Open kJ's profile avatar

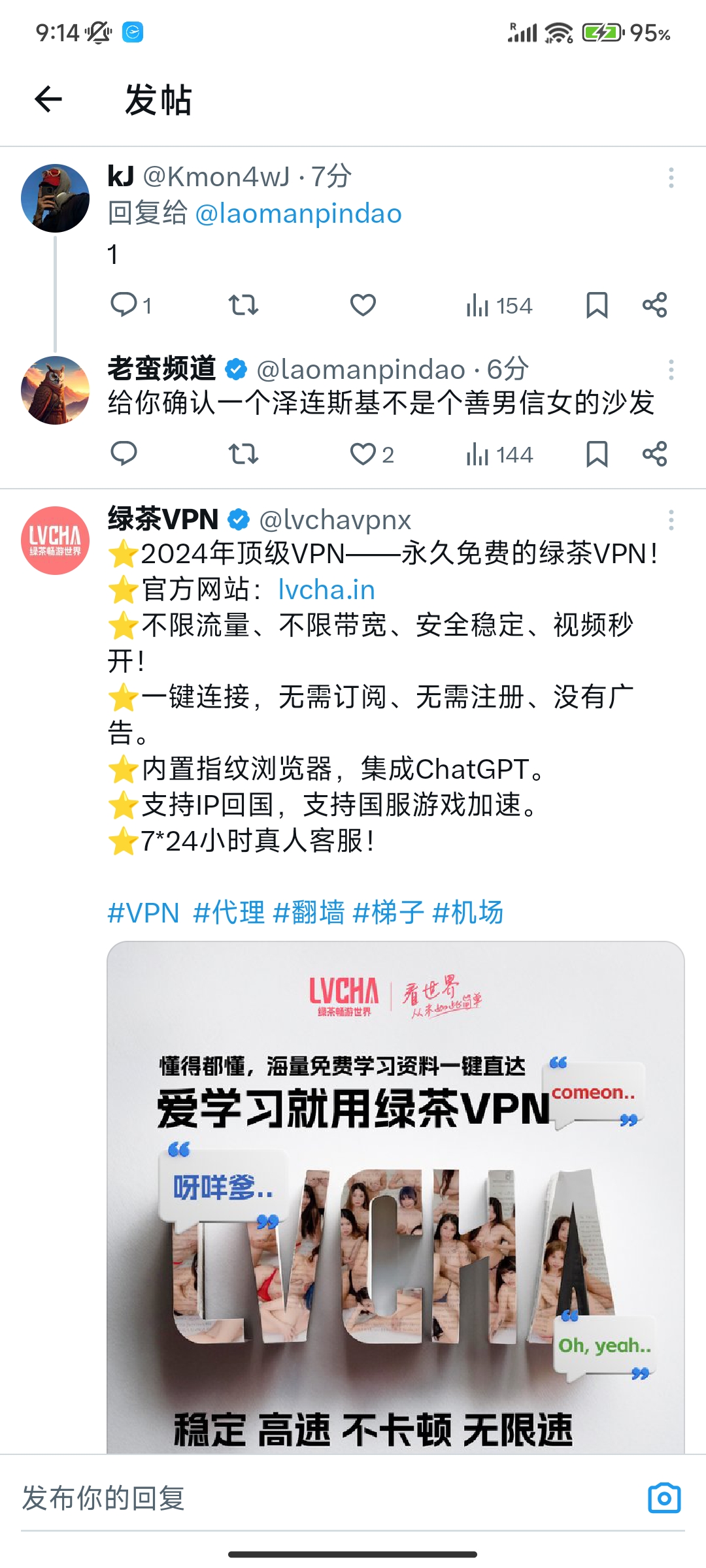(56, 198)
